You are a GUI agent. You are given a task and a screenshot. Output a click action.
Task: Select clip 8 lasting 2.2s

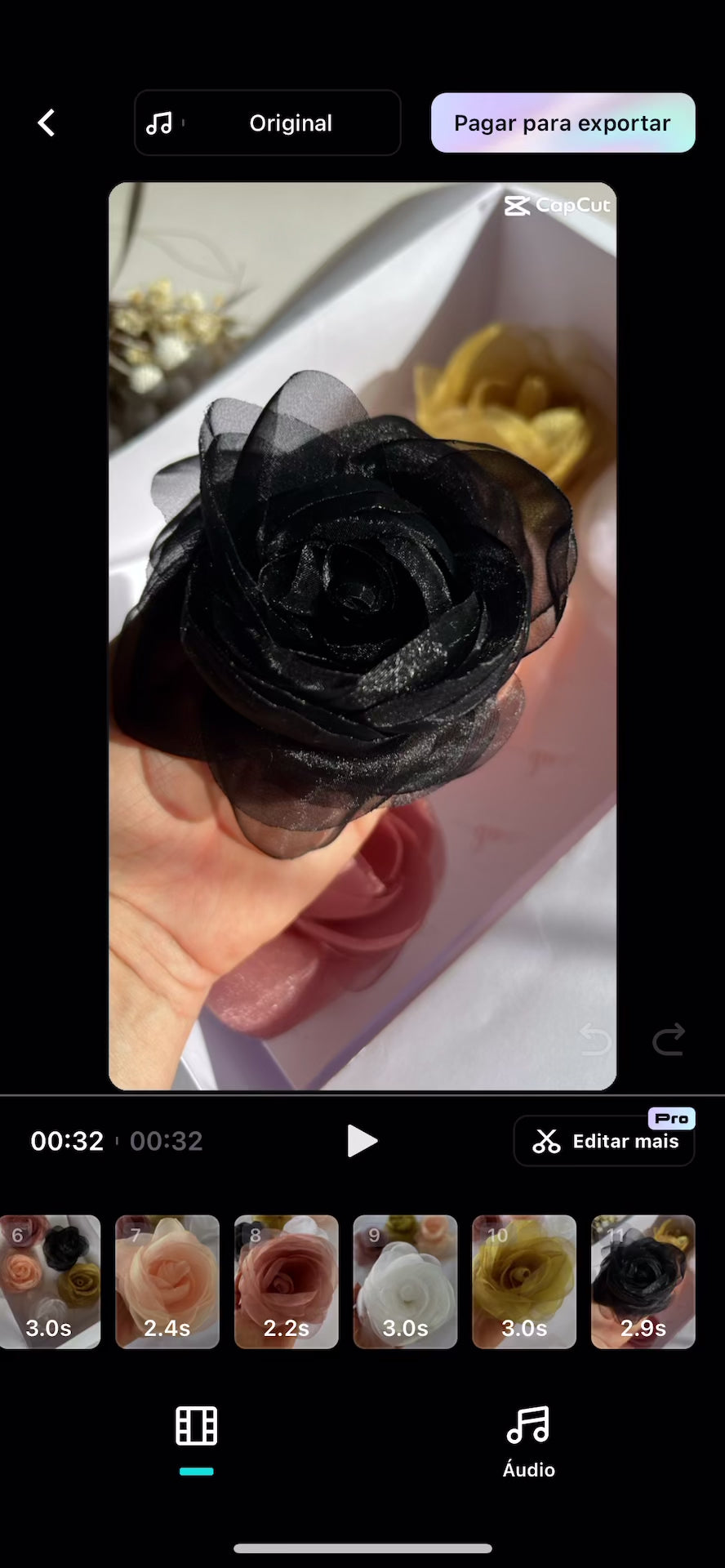(x=286, y=1281)
